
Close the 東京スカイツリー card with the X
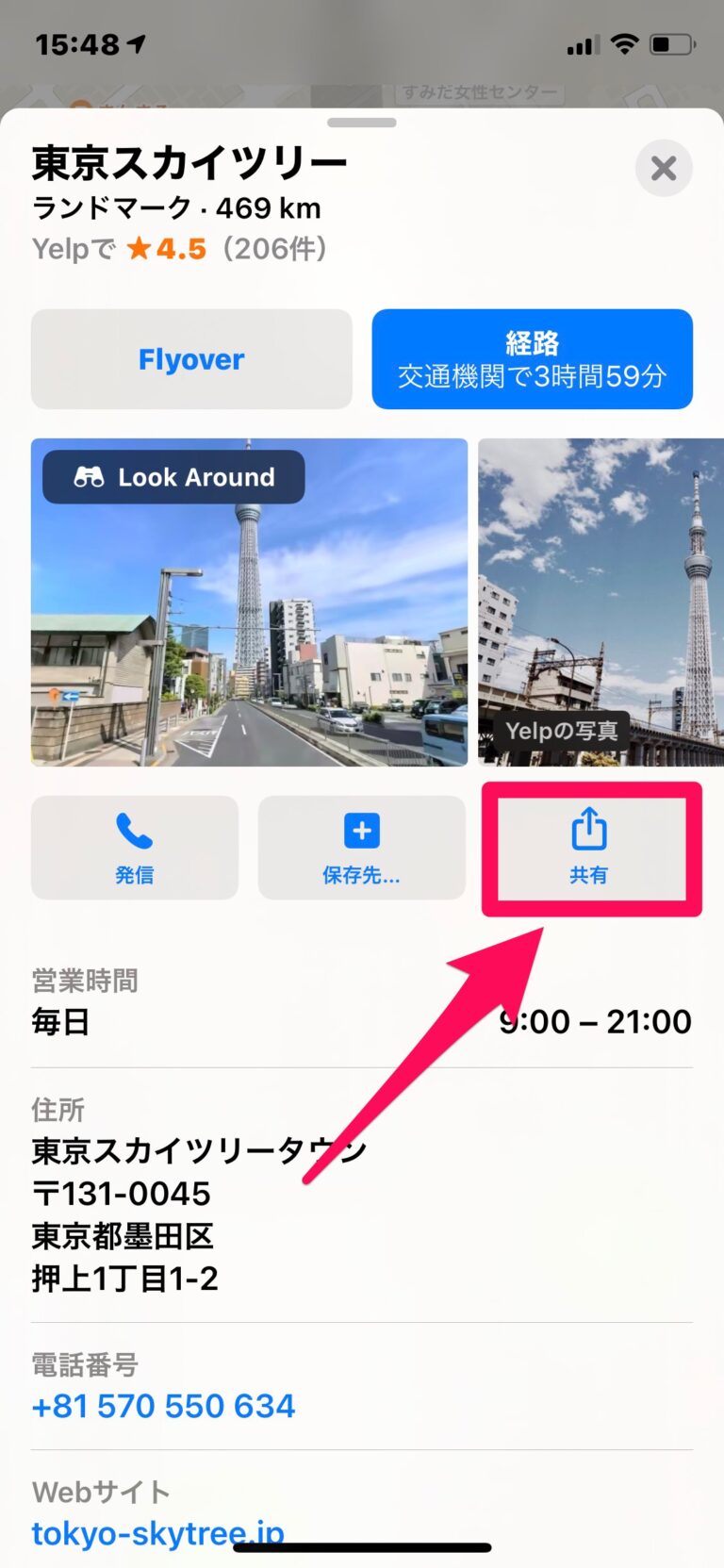pos(664,169)
